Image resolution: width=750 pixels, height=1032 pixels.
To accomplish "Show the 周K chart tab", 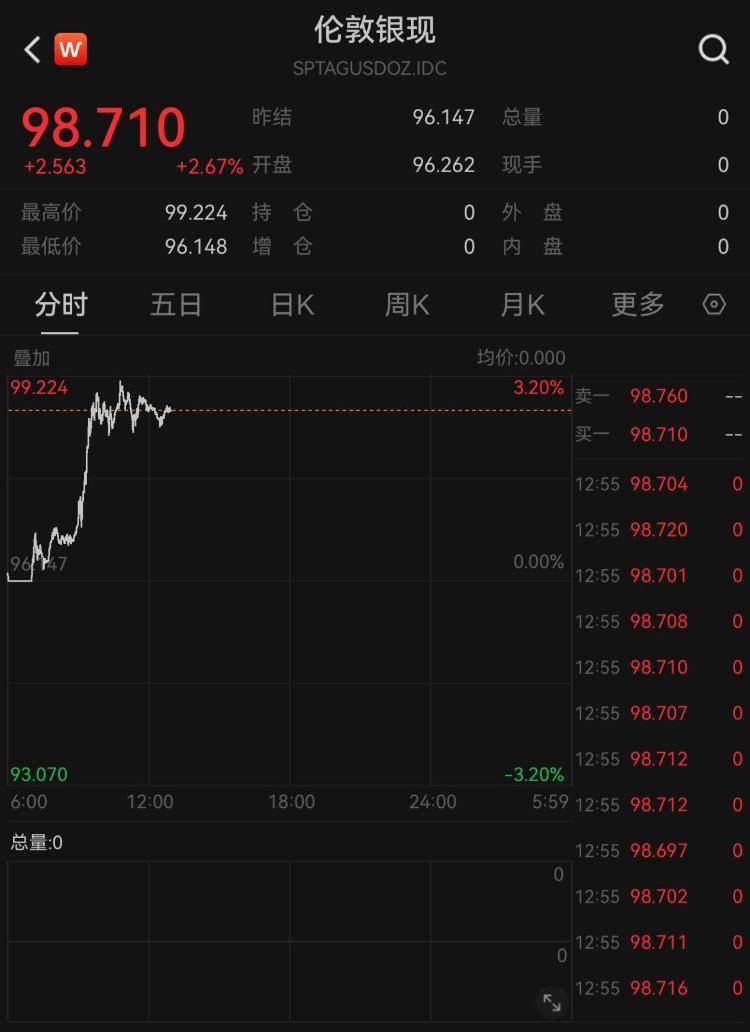I will coord(407,305).
